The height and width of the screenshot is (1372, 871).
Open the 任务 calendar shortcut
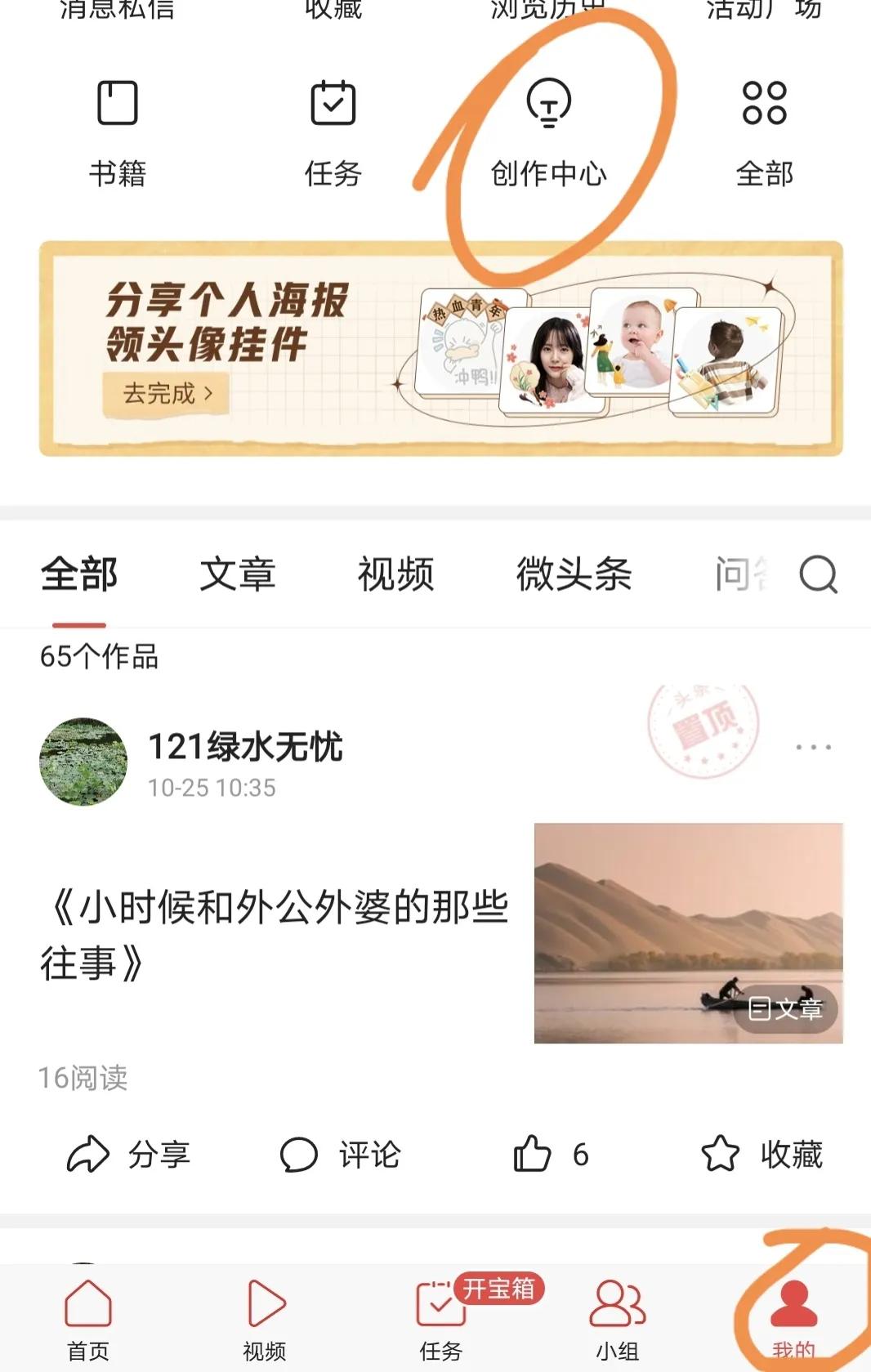[333, 131]
